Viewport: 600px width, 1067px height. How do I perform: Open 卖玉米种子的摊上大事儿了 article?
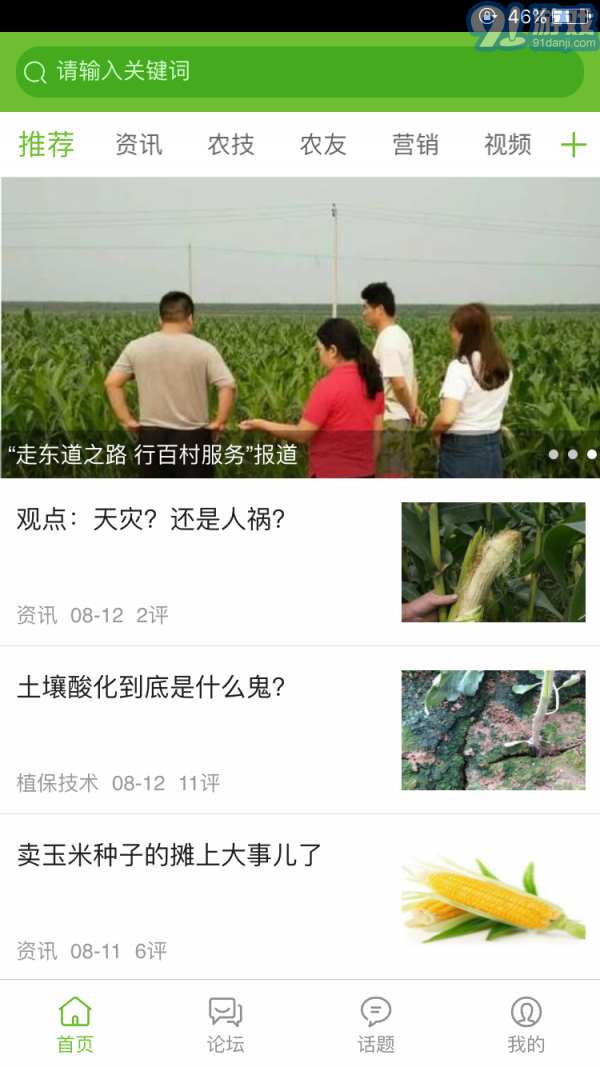pos(300,898)
